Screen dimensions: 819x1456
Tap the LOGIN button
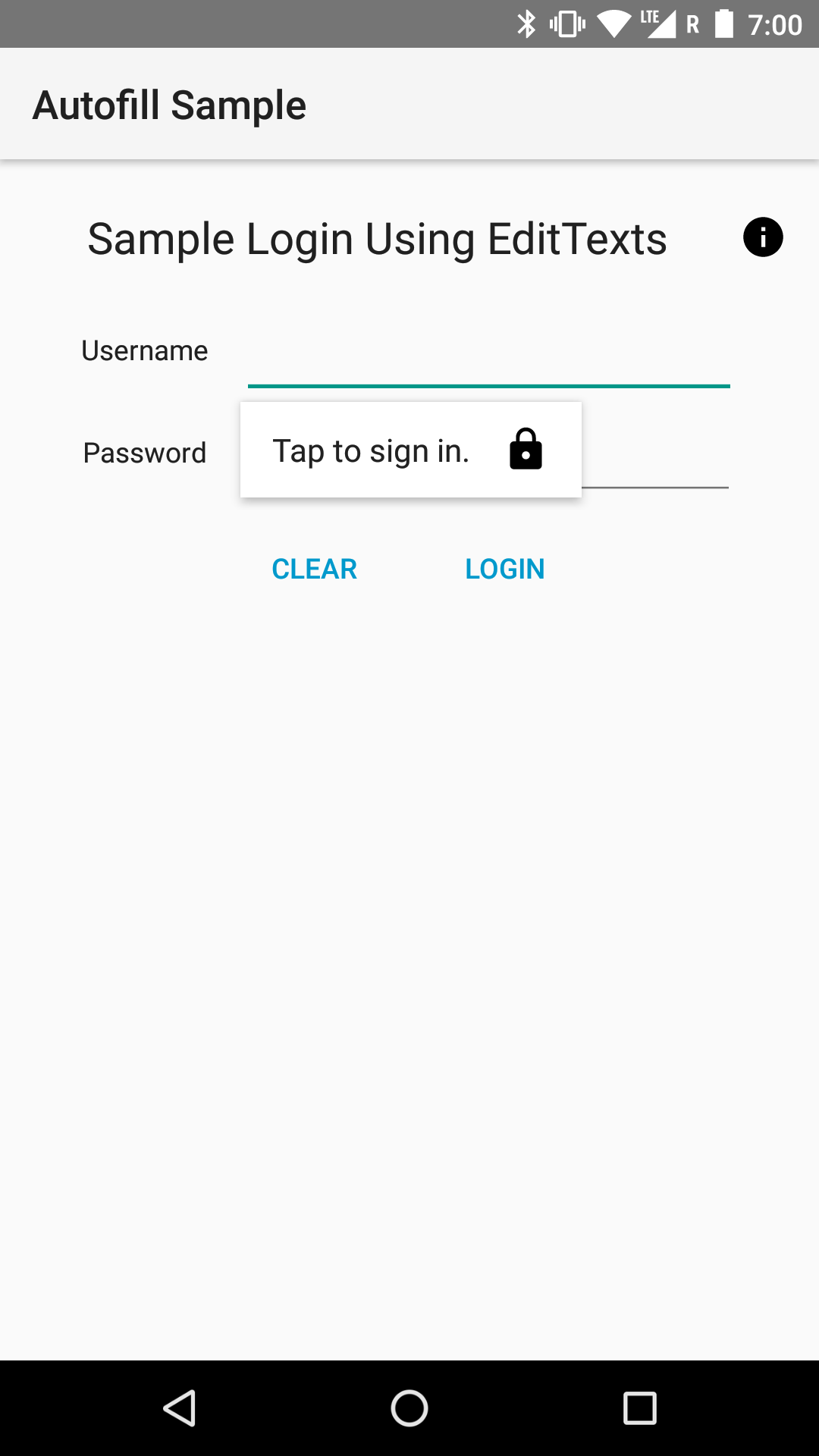pos(504,568)
